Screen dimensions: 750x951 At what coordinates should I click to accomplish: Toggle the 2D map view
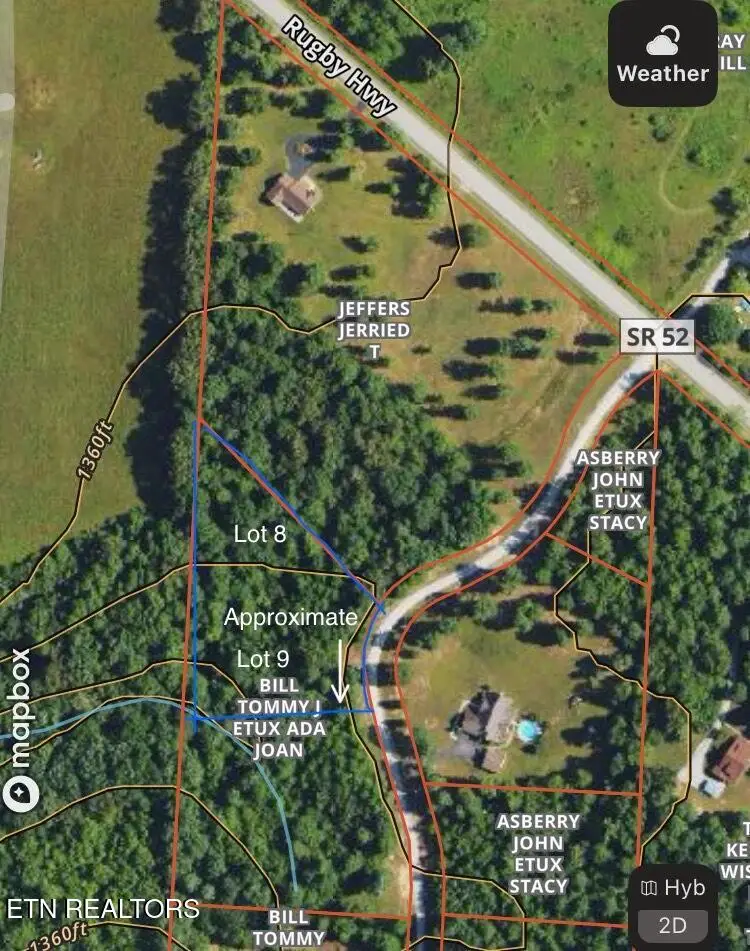[674, 925]
